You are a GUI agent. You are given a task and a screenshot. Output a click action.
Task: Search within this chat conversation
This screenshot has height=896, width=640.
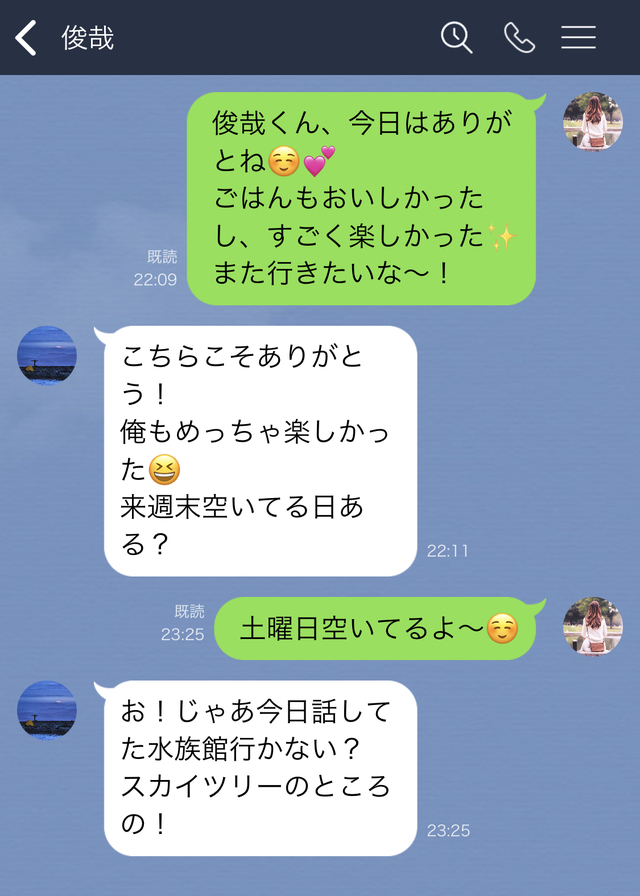pyautogui.click(x=457, y=38)
